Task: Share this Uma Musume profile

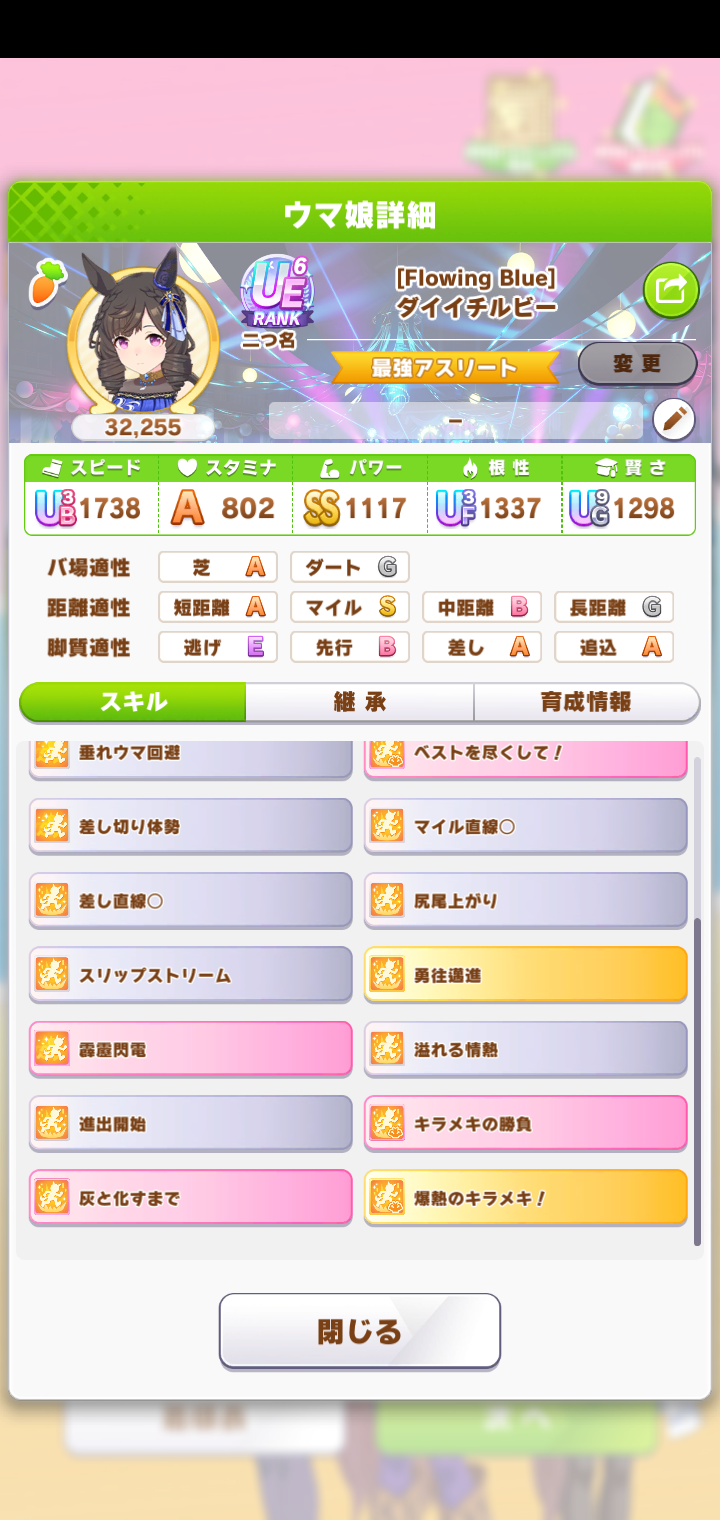Action: click(x=670, y=290)
